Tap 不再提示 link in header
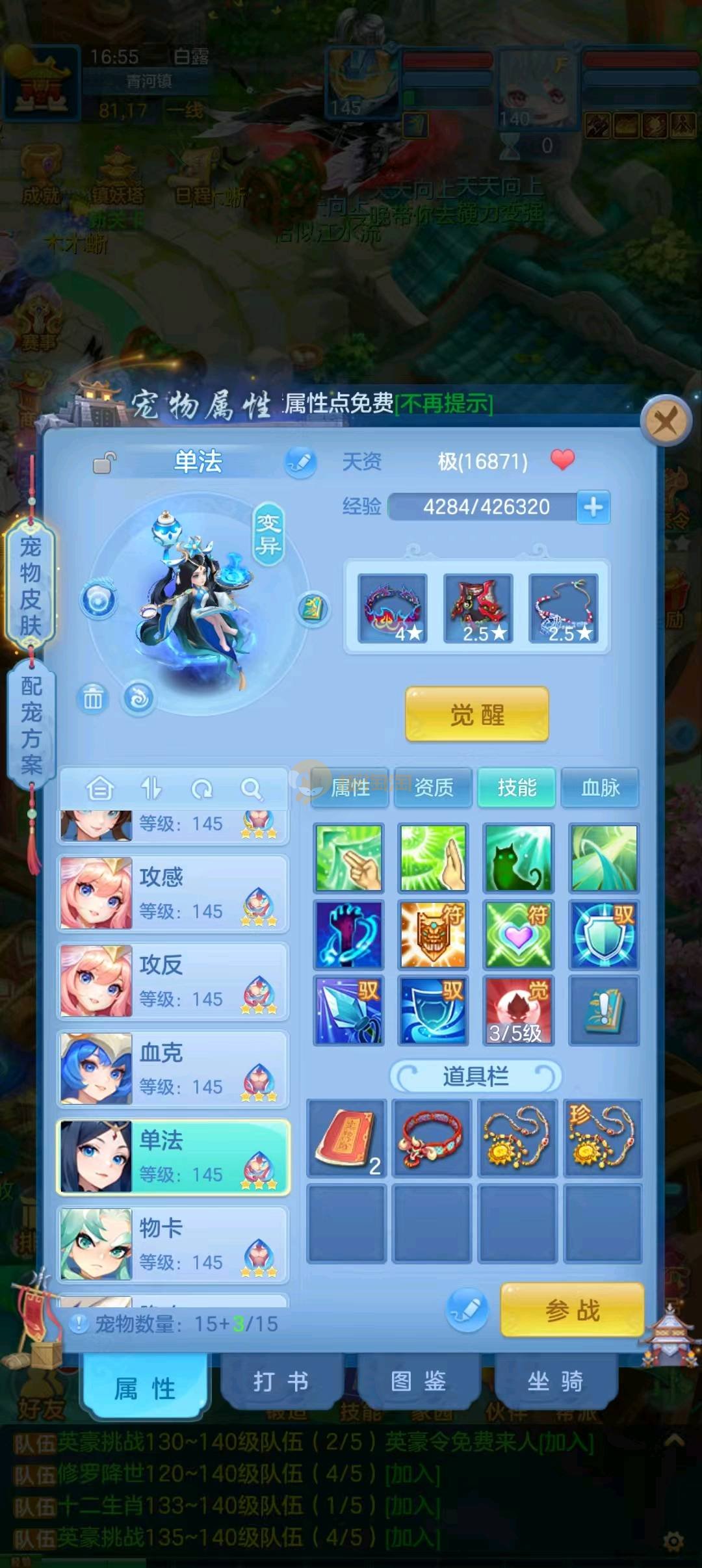This screenshot has height=1568, width=702. point(444,404)
